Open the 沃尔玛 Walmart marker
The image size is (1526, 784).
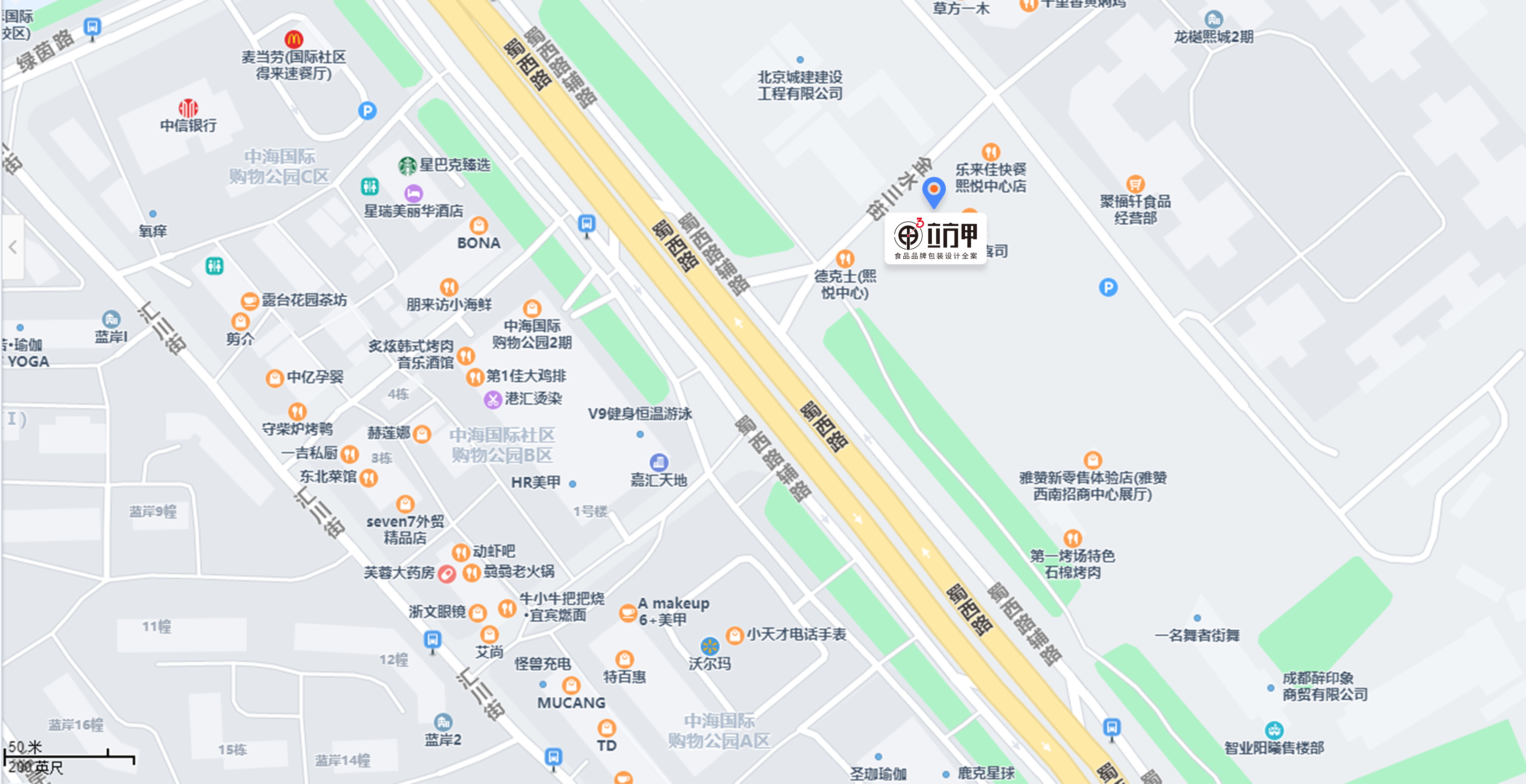tap(710, 646)
